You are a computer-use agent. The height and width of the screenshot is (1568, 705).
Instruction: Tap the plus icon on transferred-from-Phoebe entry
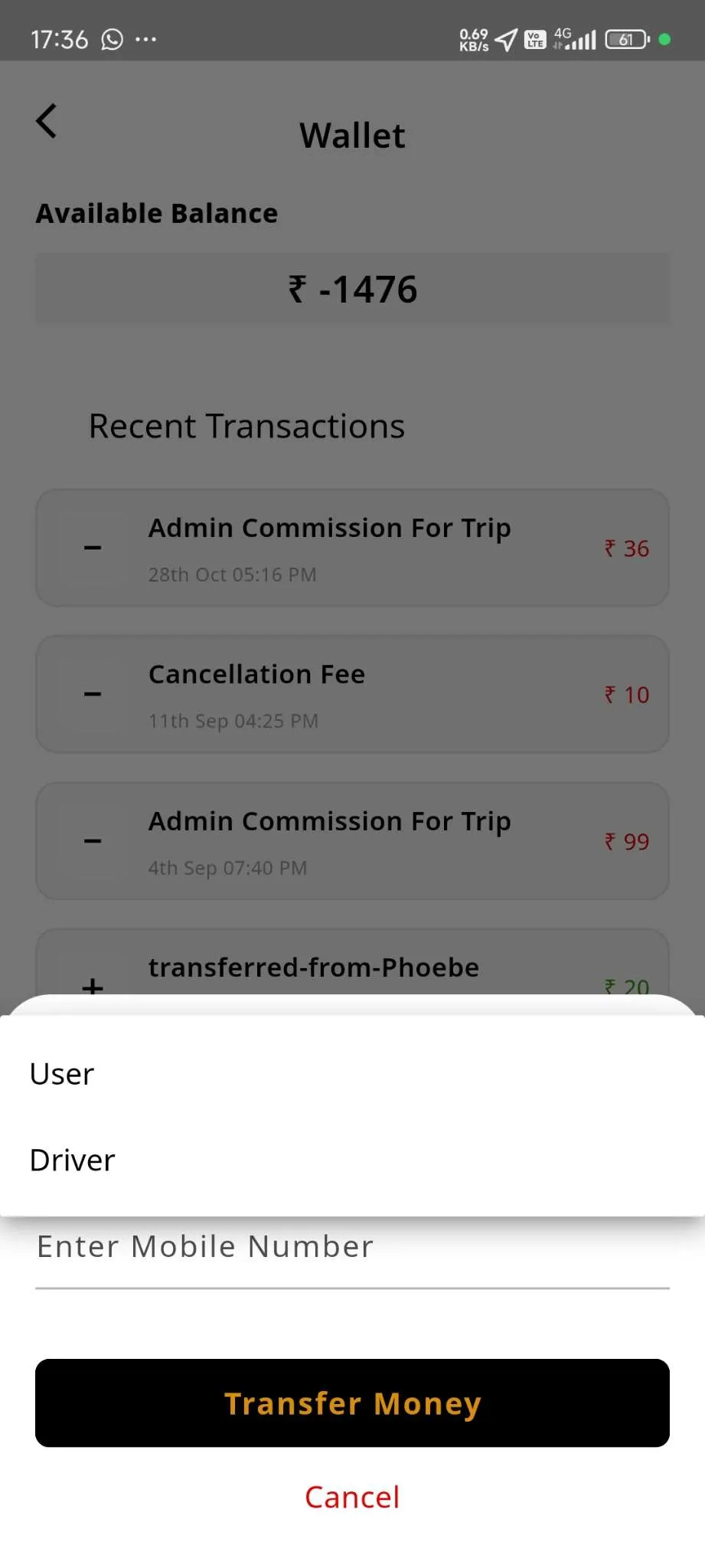(92, 987)
